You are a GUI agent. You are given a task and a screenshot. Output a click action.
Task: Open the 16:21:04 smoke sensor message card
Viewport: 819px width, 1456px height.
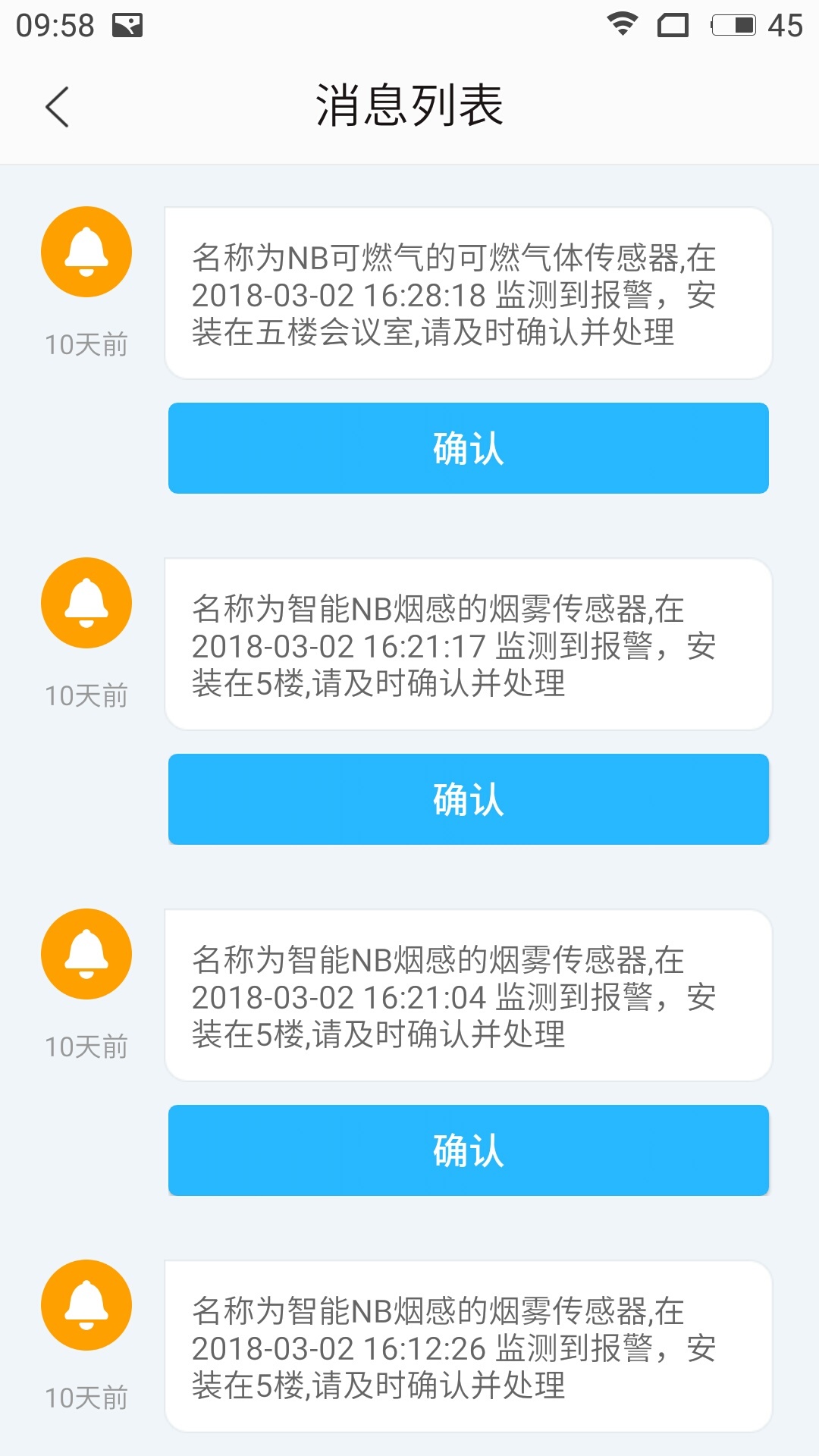(467, 993)
